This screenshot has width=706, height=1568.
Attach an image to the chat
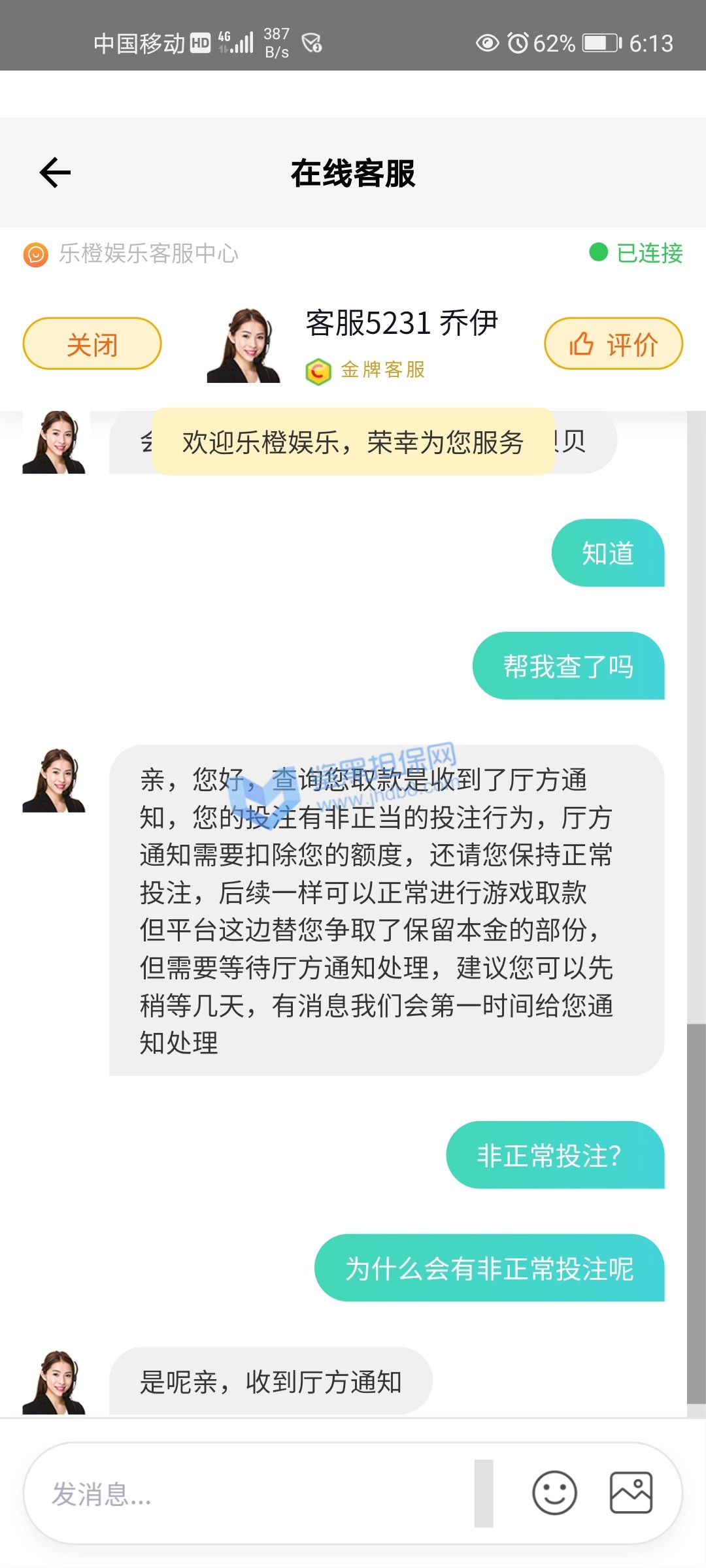tap(631, 1493)
